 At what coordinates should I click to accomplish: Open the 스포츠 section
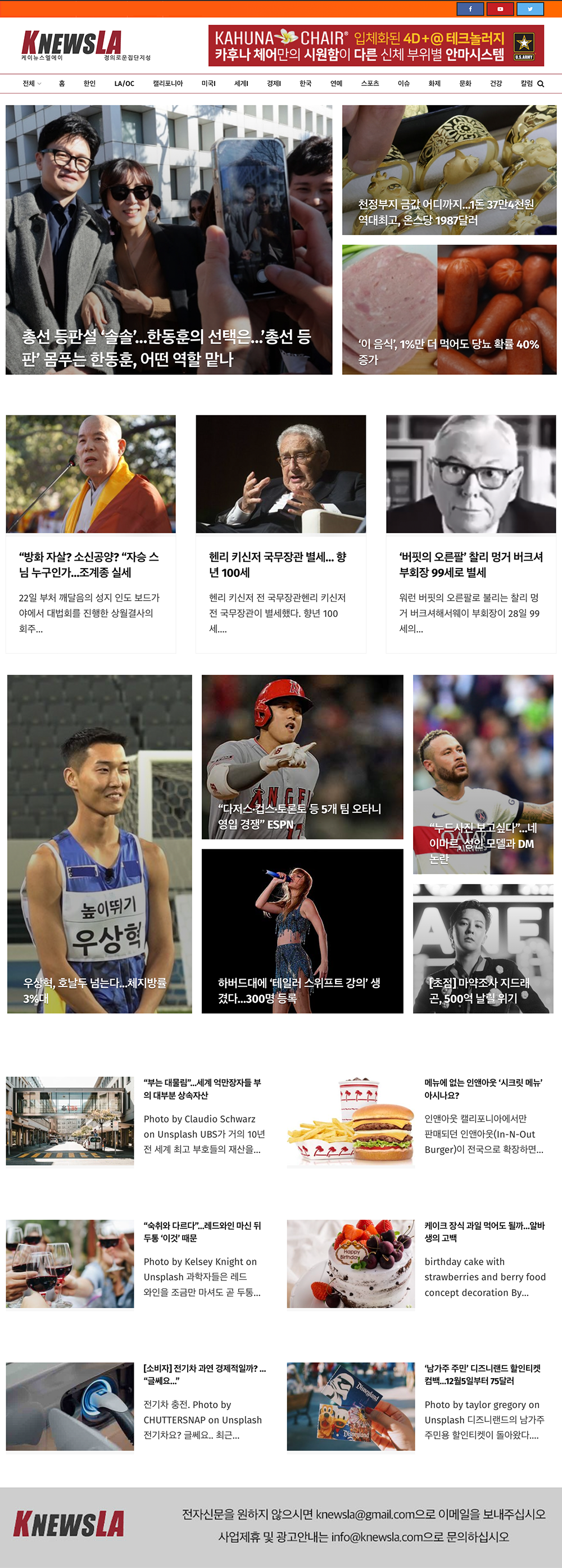coord(370,83)
